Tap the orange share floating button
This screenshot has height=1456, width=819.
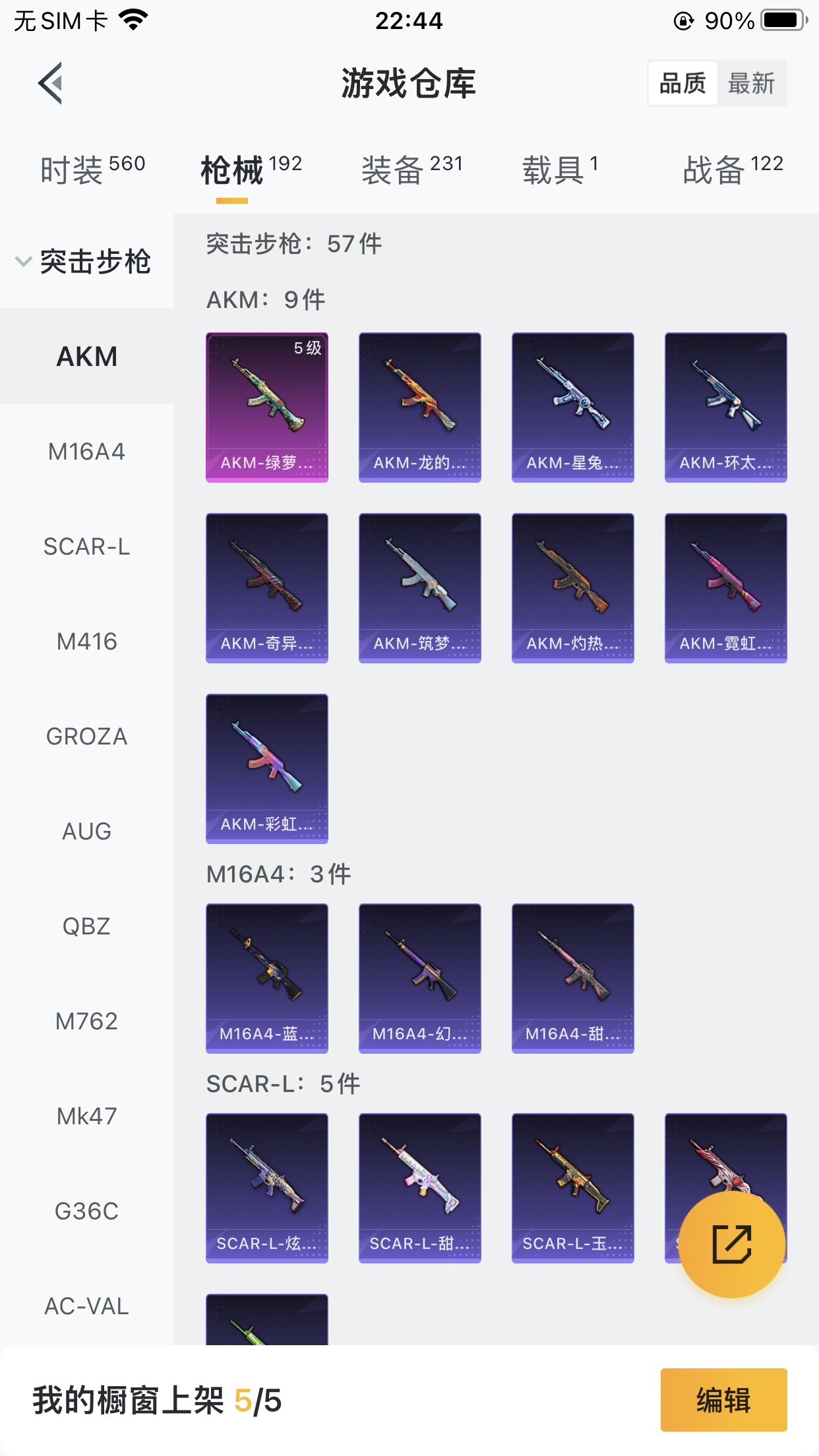732,1244
